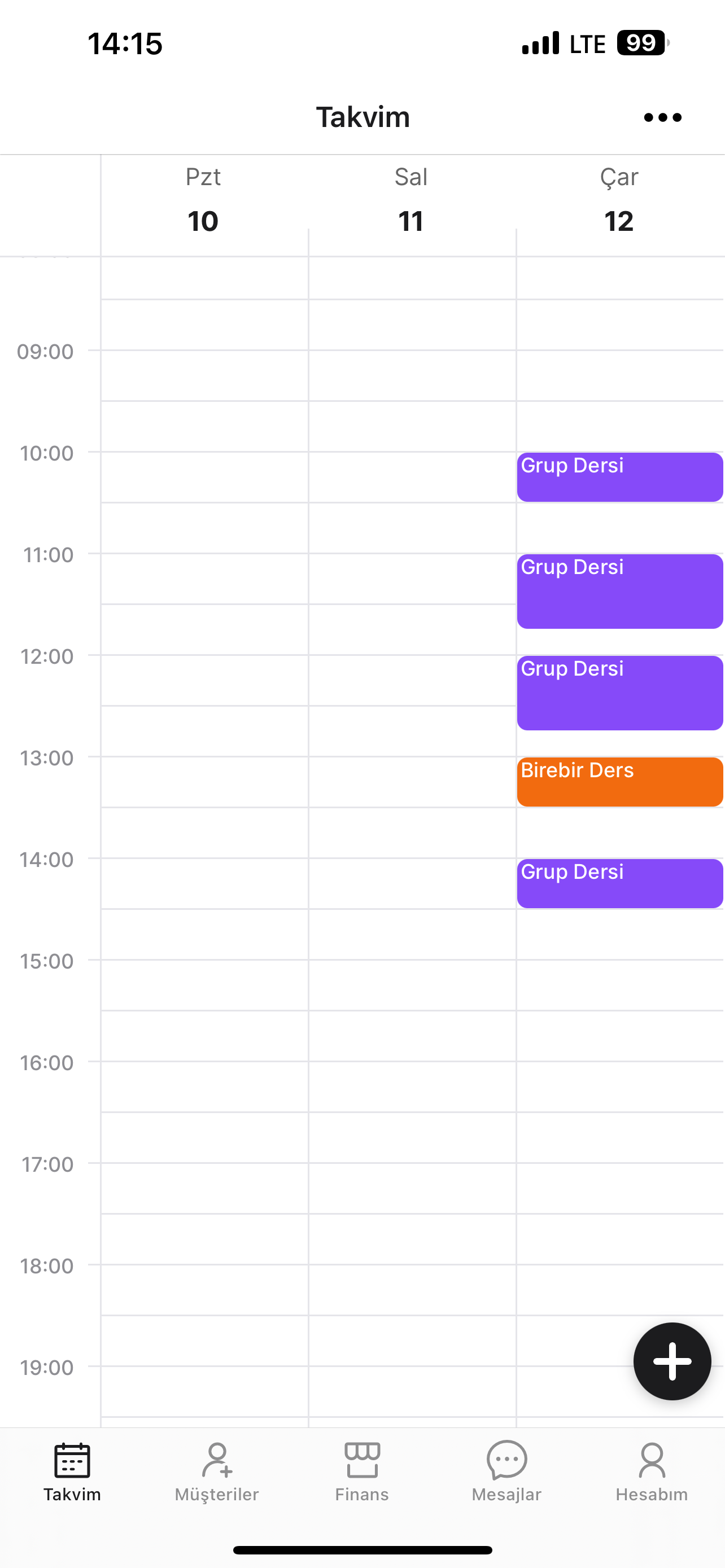Open the 10:00 Grup Dersi event

tap(619, 476)
